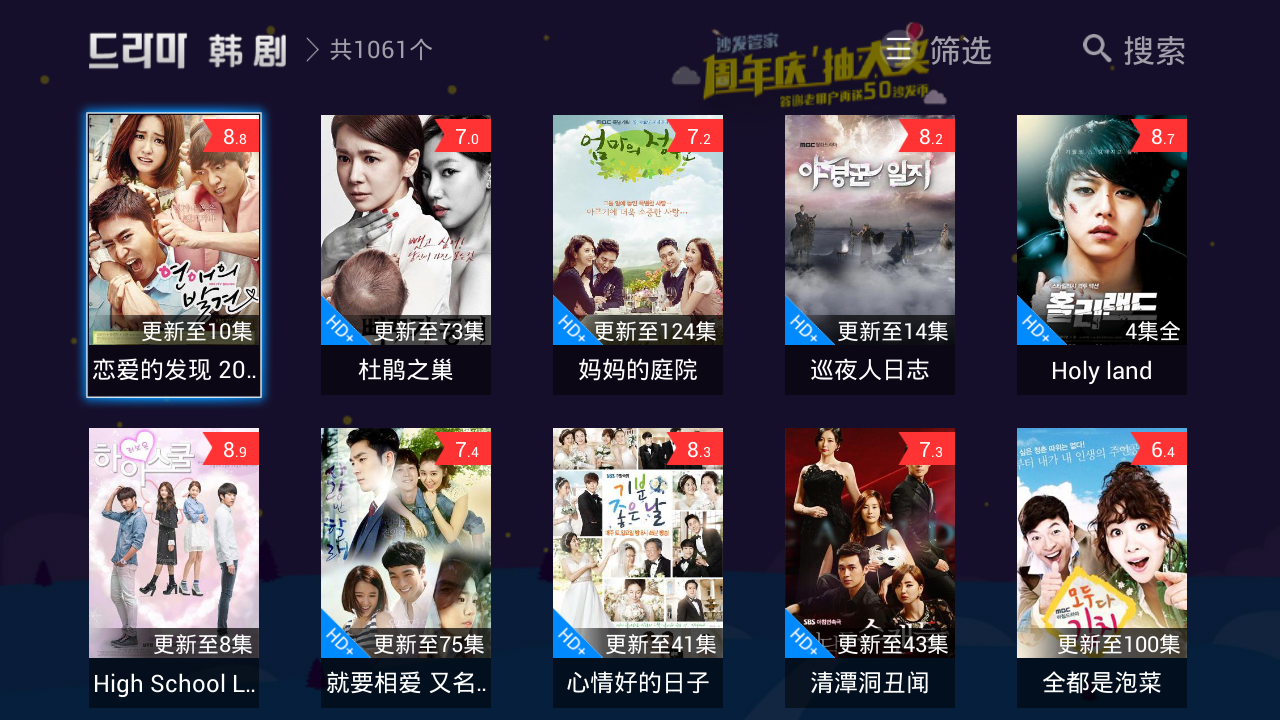Select the 清潭洞丑闻 drama card
This screenshot has height=720, width=1280.
pyautogui.click(x=870, y=566)
